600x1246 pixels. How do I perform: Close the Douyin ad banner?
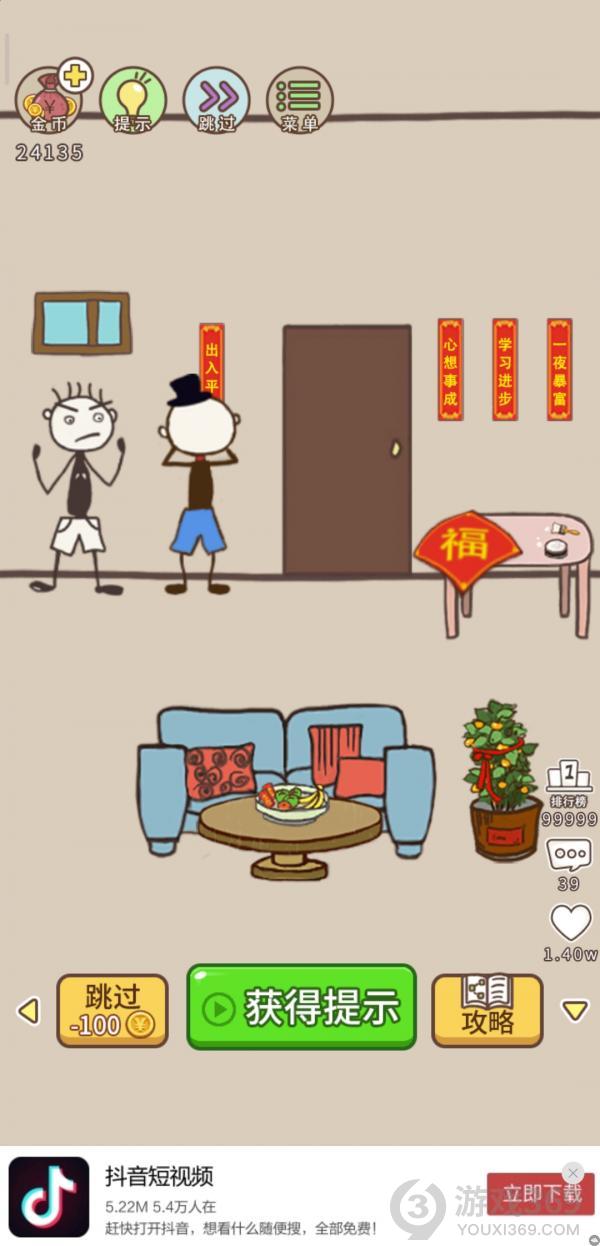(x=573, y=1172)
